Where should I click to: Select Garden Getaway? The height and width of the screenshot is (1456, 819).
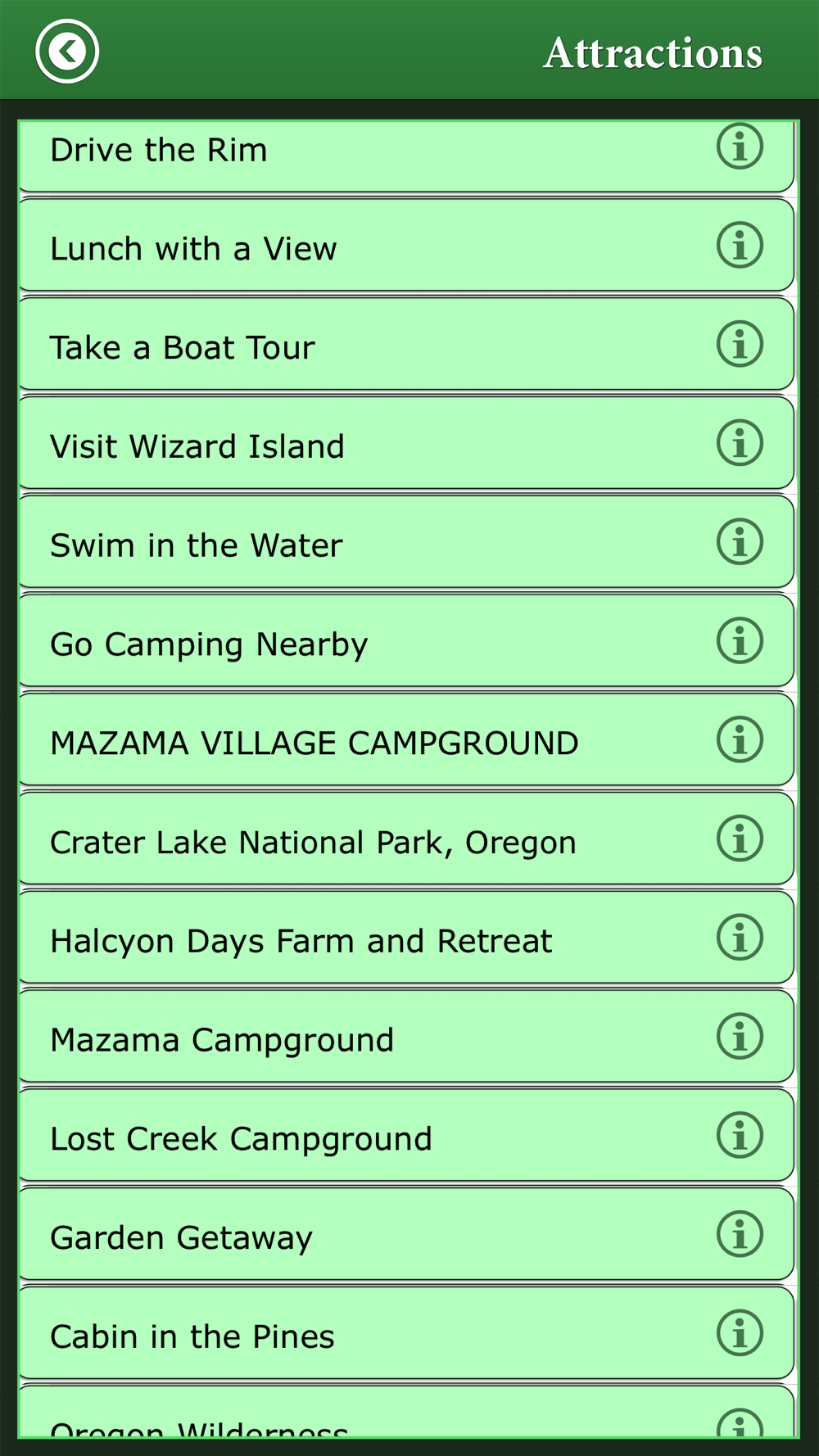406,1235
